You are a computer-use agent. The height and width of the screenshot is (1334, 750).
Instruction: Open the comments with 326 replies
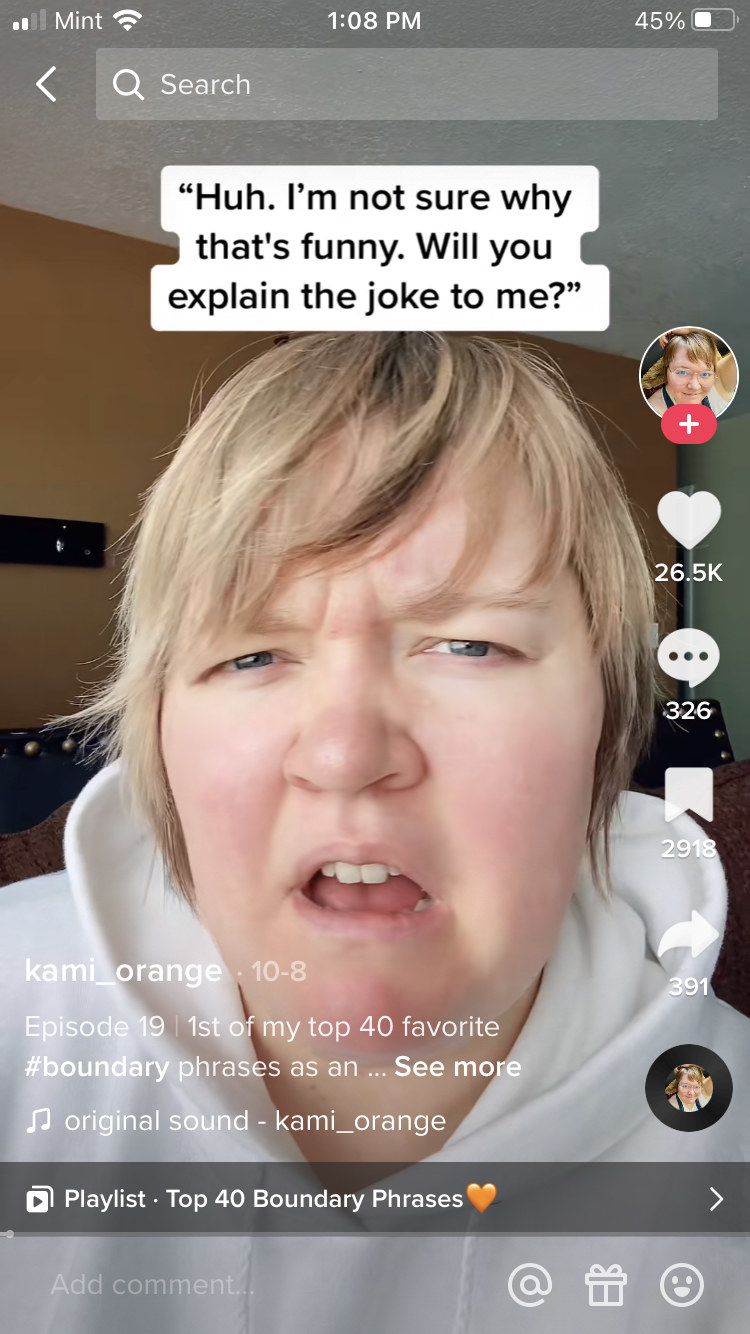[x=688, y=660]
